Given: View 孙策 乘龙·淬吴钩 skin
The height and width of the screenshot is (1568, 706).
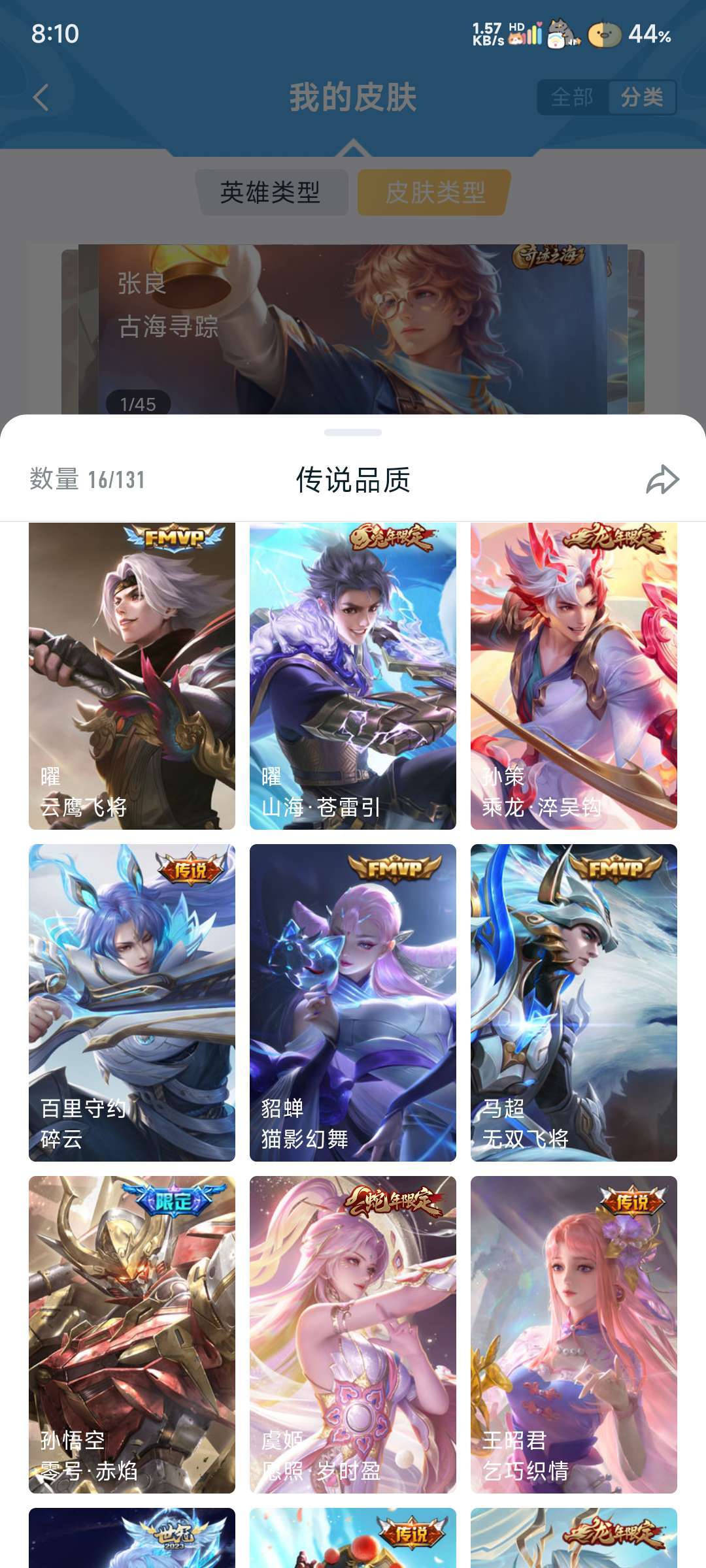Looking at the screenshot, I should point(574,676).
